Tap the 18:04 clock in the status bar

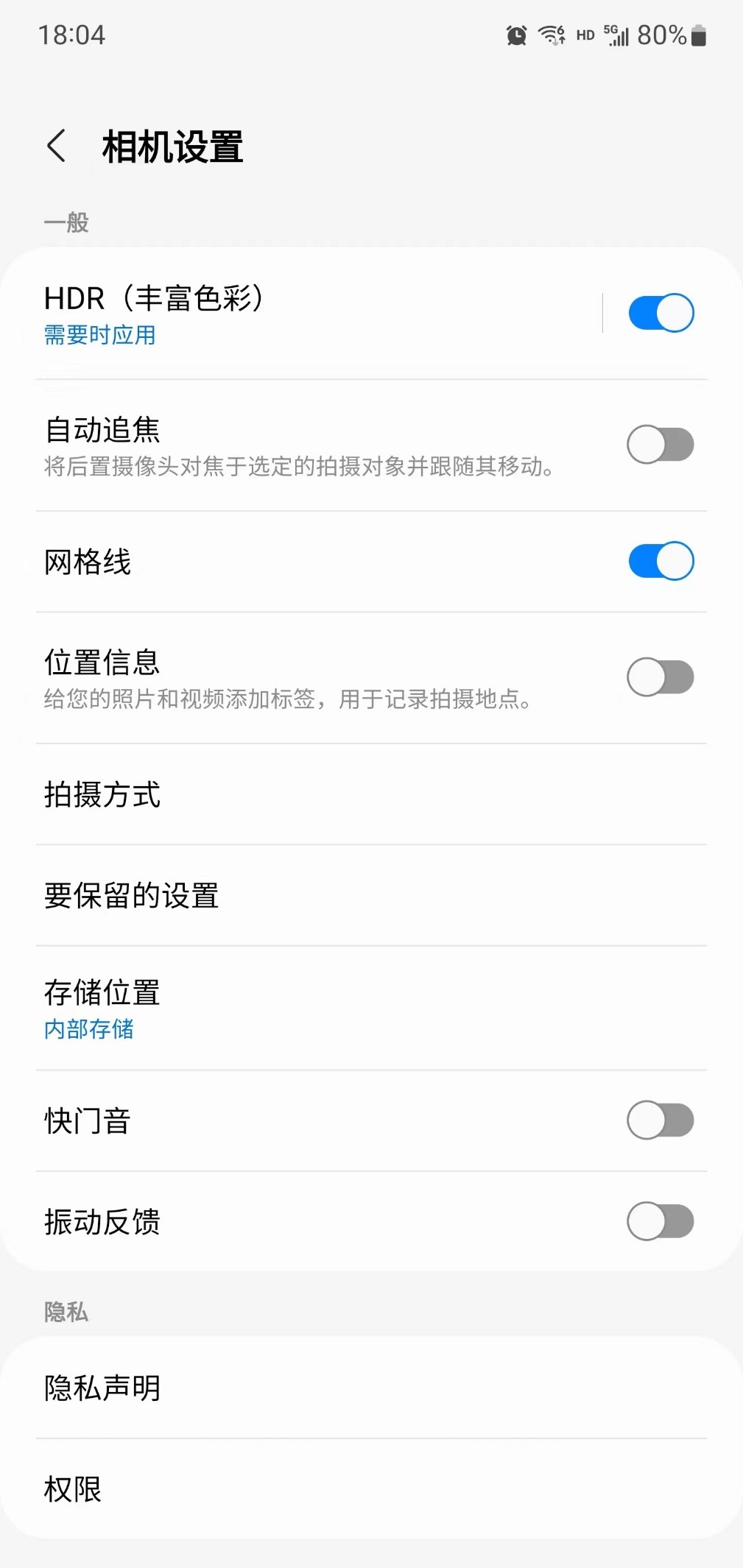point(73,35)
